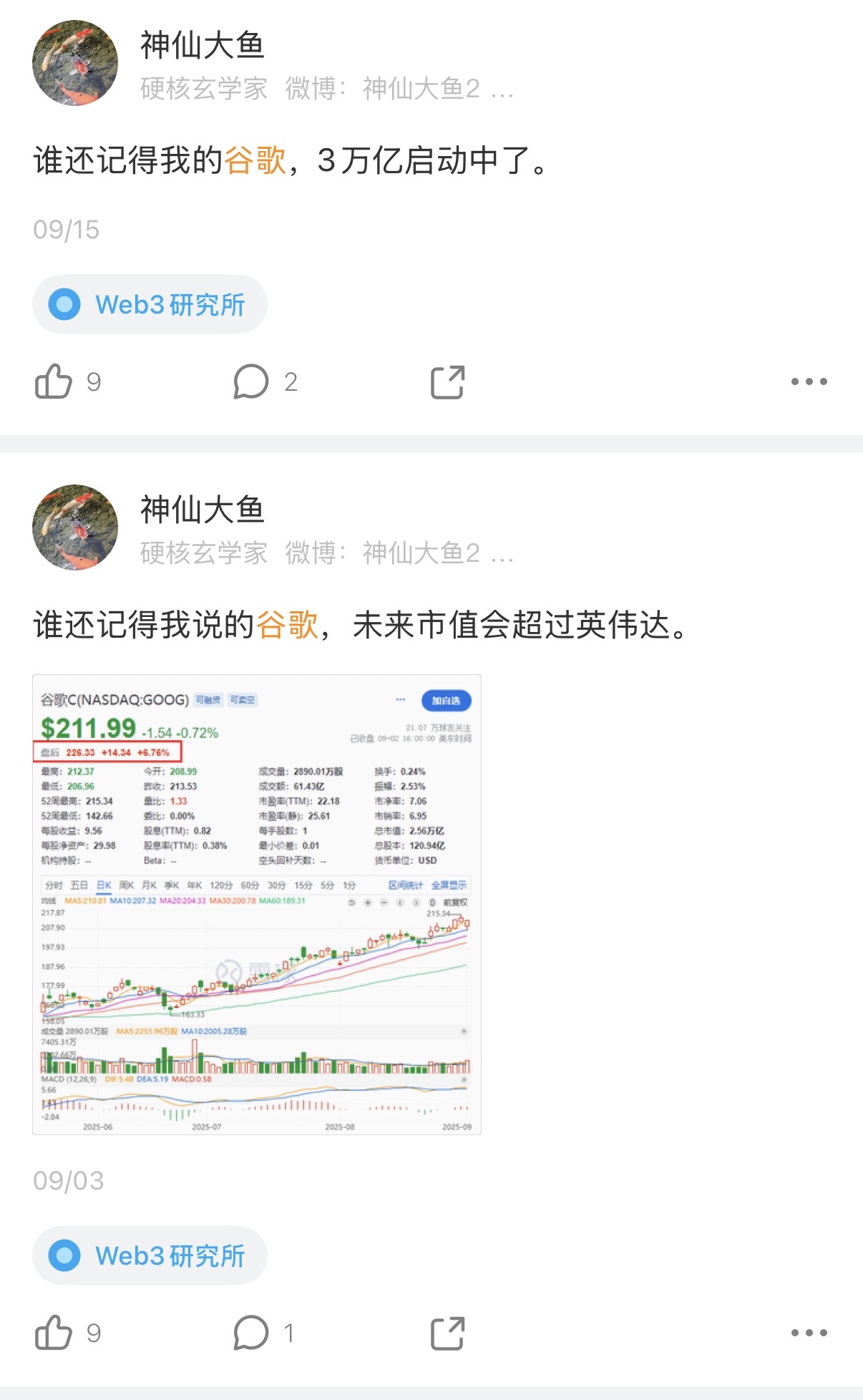Share the 09/03 post
863x1400 pixels.
pyautogui.click(x=448, y=1333)
